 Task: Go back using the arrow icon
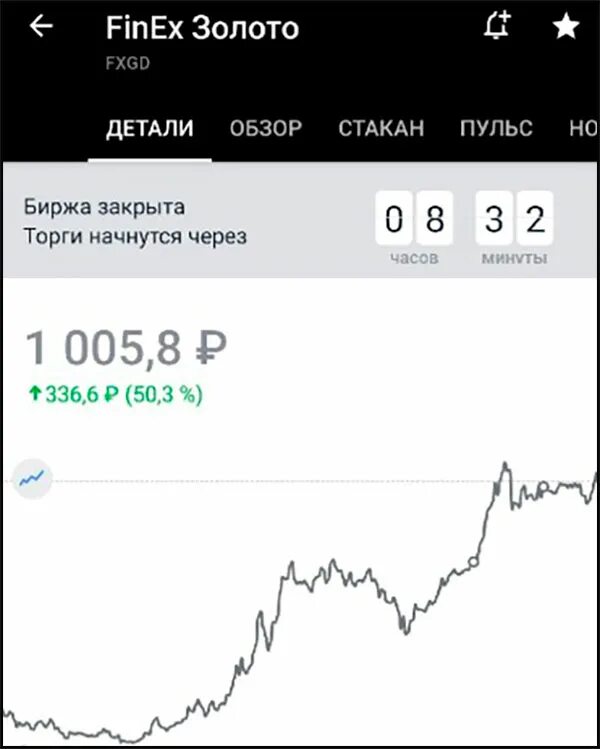point(41,27)
